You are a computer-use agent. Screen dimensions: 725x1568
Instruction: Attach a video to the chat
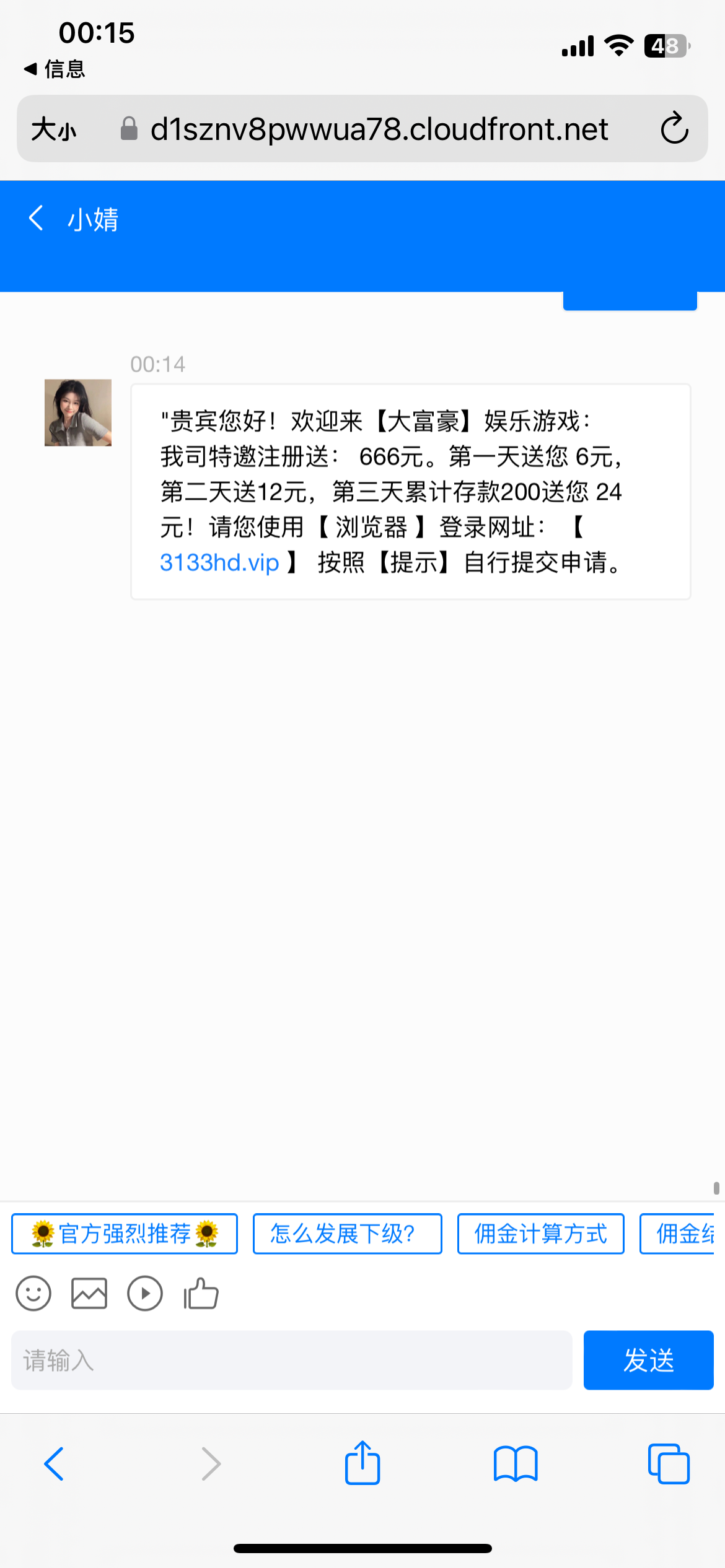[145, 1293]
